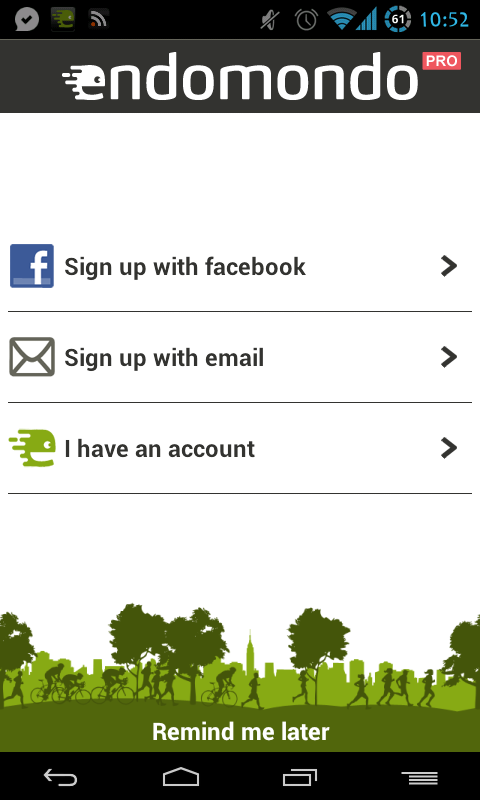Go back using the system back button

60,778
